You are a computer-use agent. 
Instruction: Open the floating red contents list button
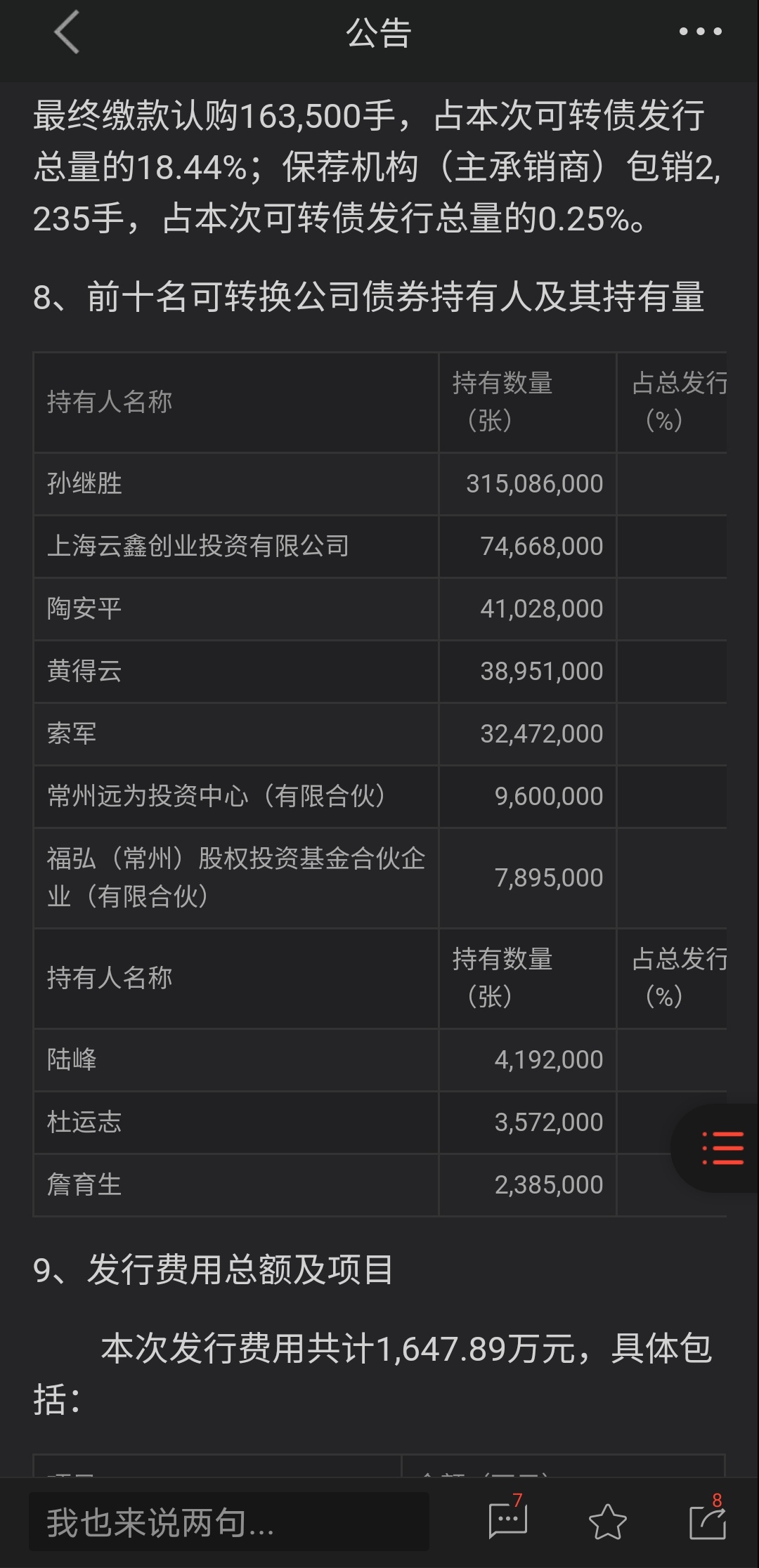722,1148
